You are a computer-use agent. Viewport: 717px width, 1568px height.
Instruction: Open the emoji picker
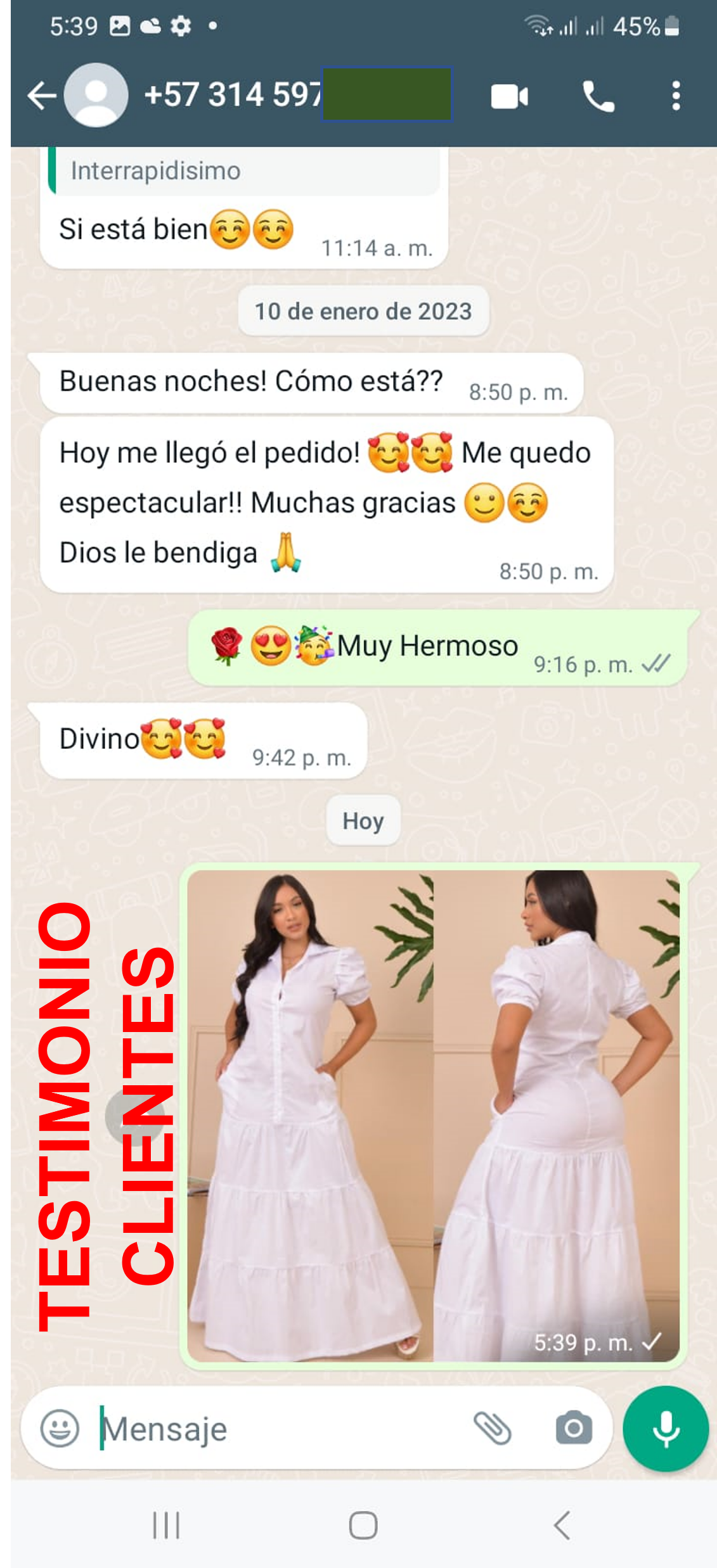point(60,1429)
